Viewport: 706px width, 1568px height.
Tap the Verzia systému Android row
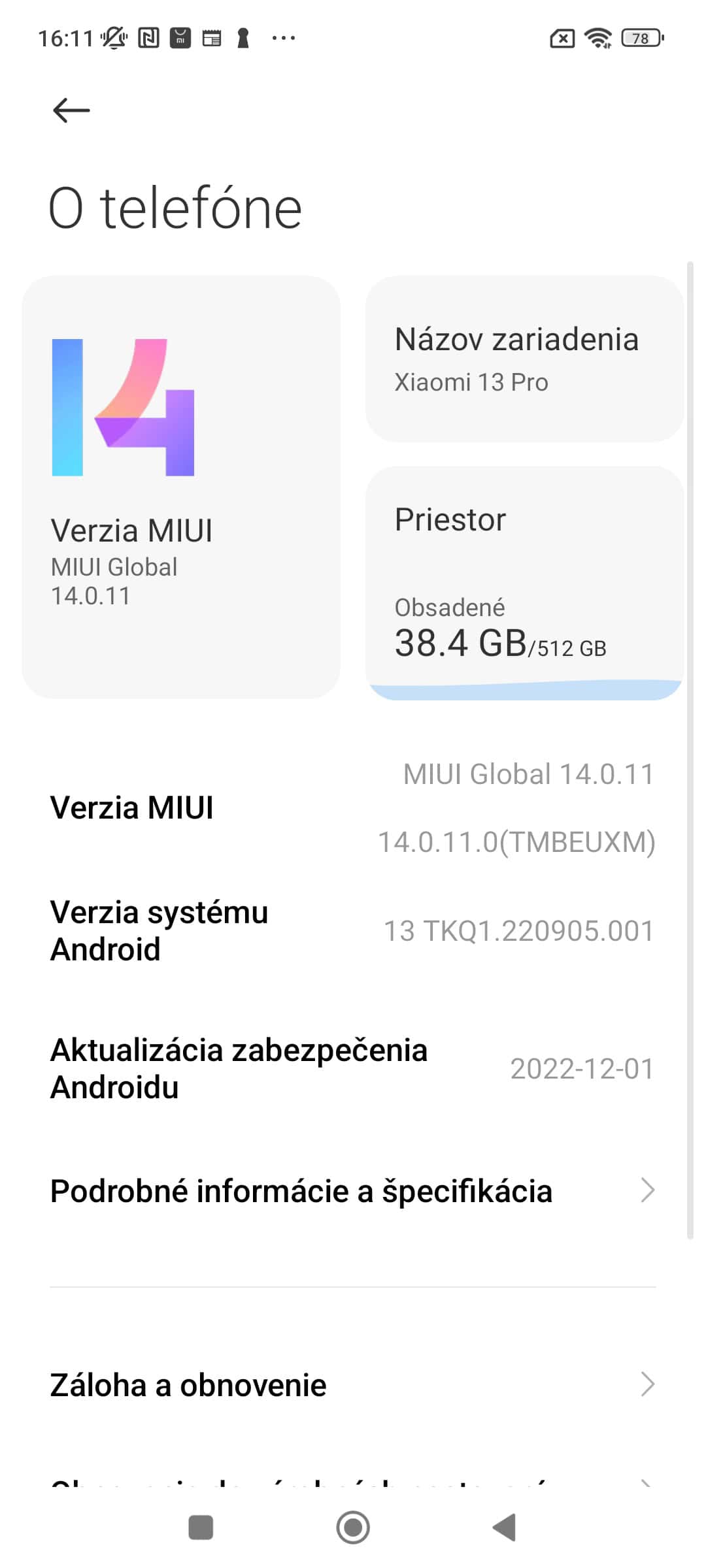353,931
